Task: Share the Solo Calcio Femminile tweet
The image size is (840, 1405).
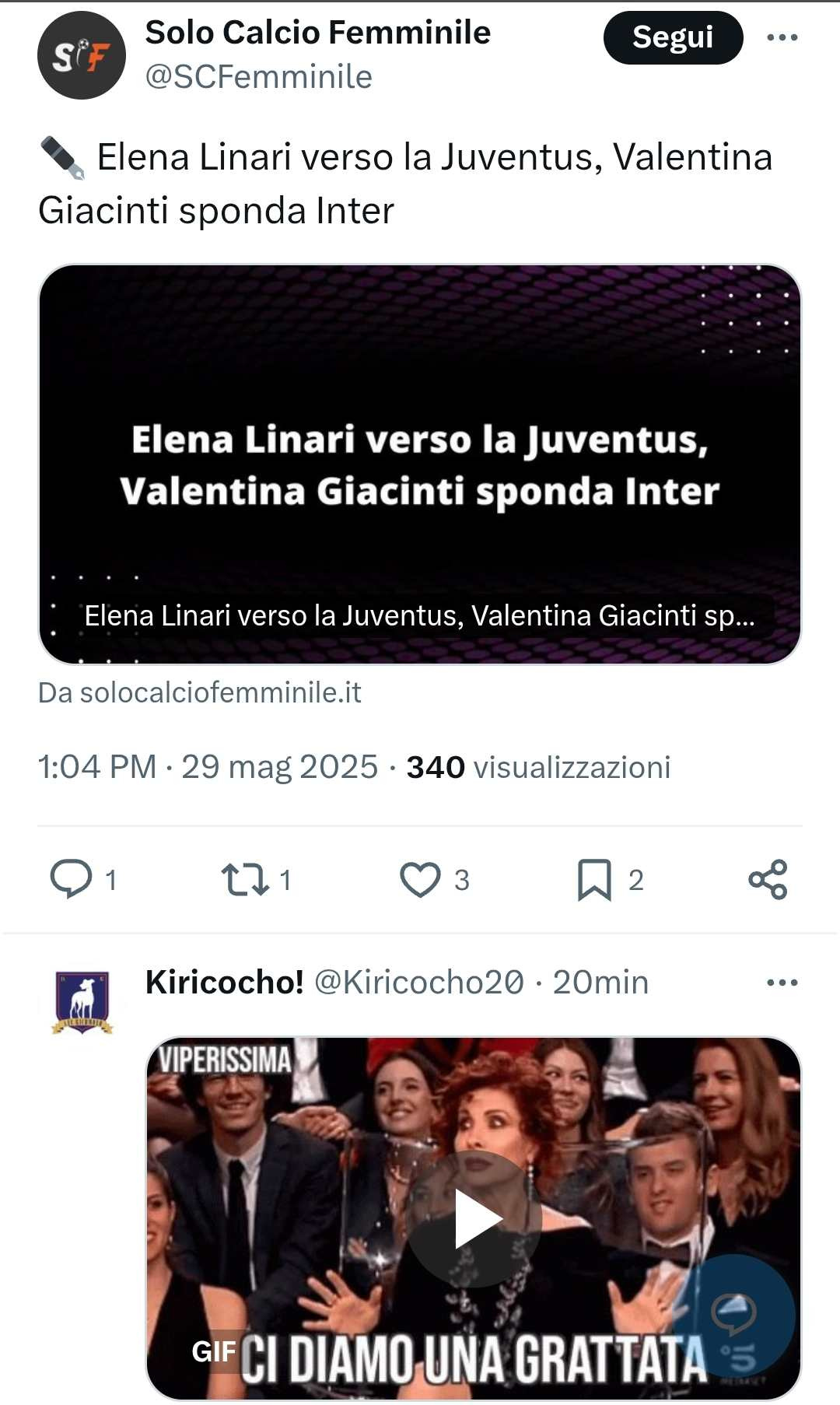Action: (x=768, y=880)
